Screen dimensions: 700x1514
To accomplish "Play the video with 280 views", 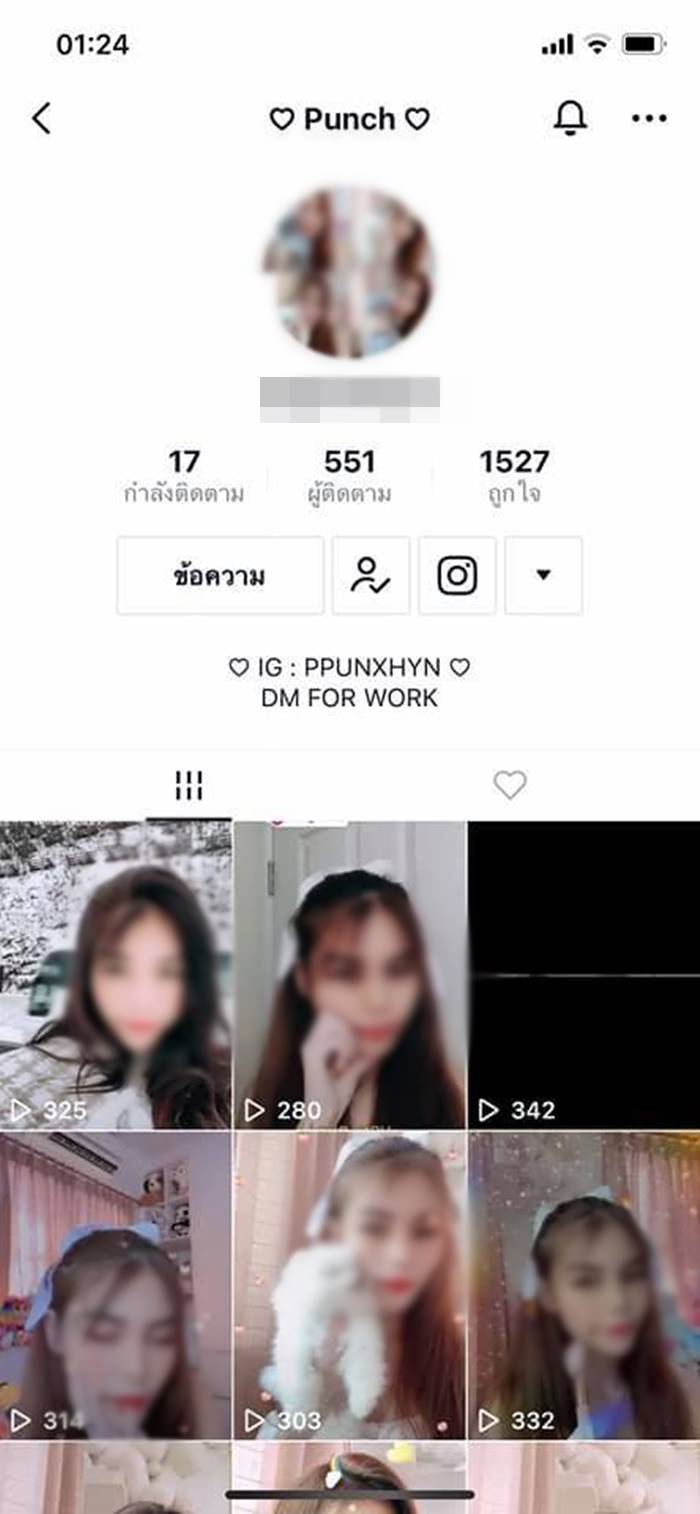I will [350, 975].
